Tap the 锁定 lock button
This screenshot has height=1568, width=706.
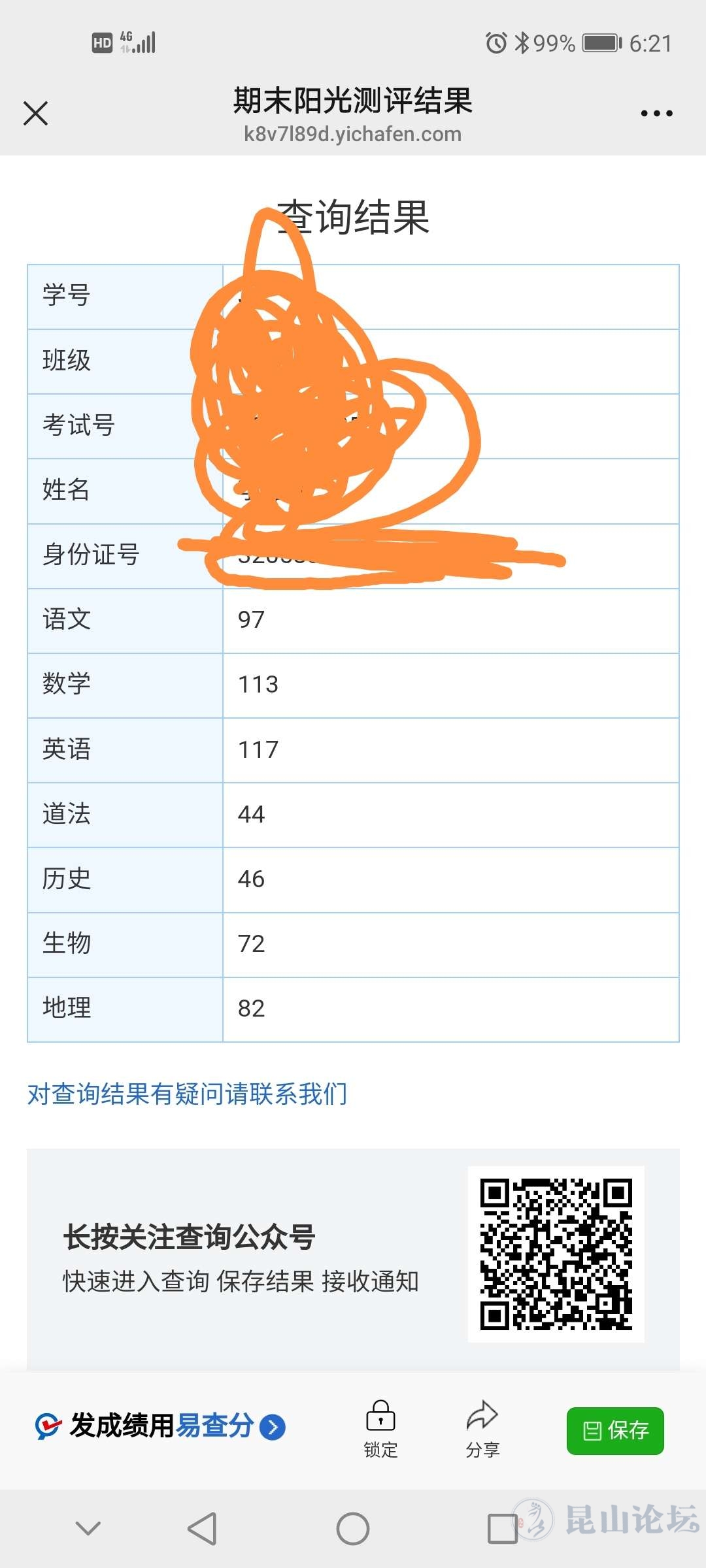[380, 1429]
